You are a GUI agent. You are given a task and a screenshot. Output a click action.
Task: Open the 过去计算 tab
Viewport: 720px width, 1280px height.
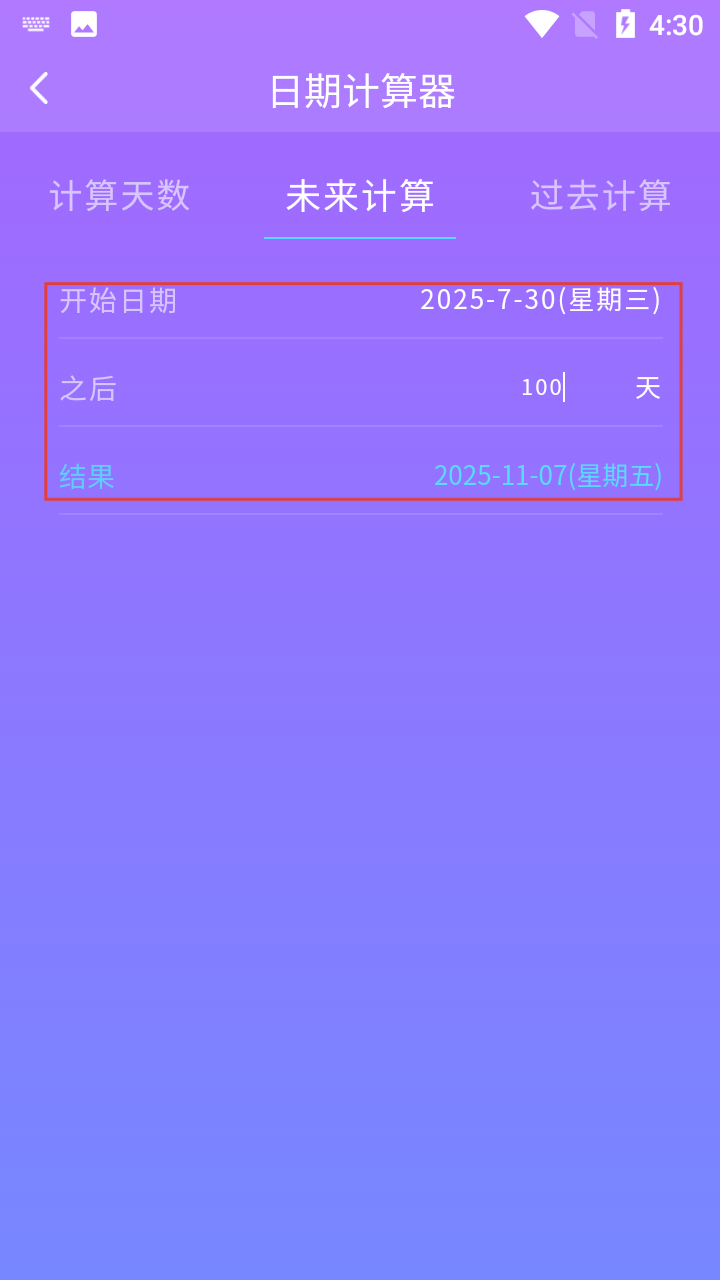tap(600, 196)
